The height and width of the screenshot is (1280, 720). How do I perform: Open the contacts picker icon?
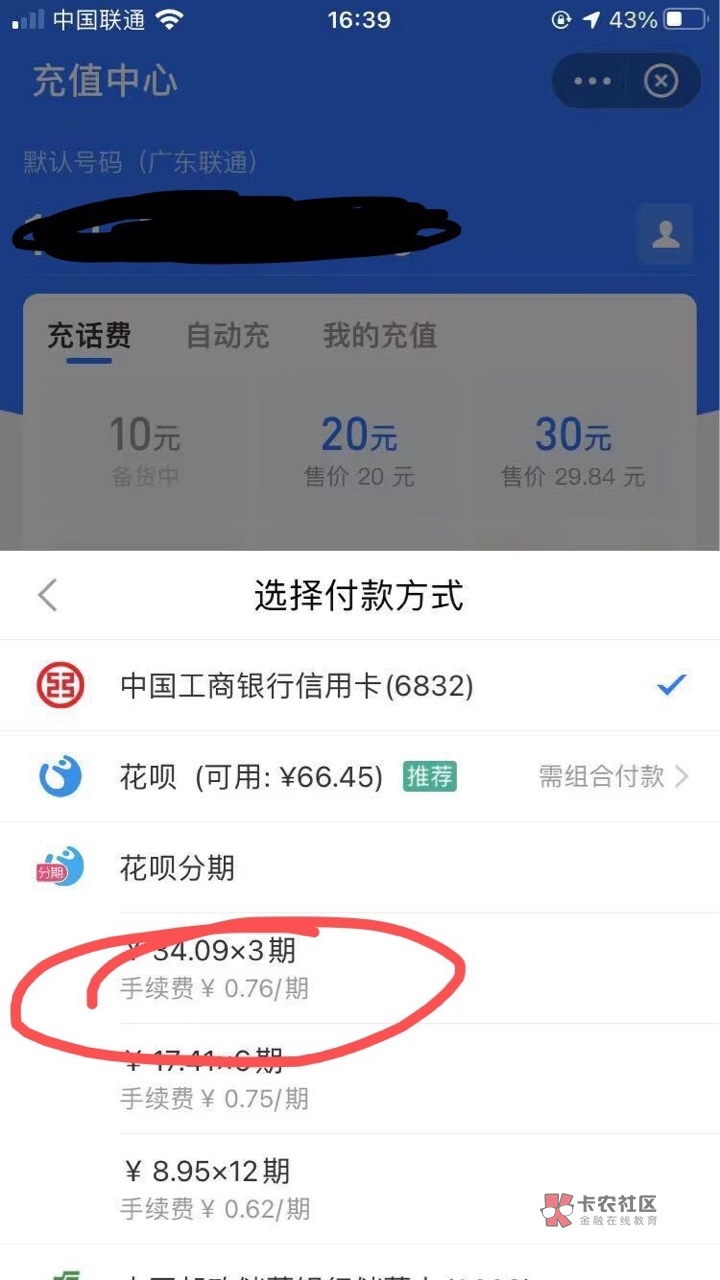coord(665,235)
